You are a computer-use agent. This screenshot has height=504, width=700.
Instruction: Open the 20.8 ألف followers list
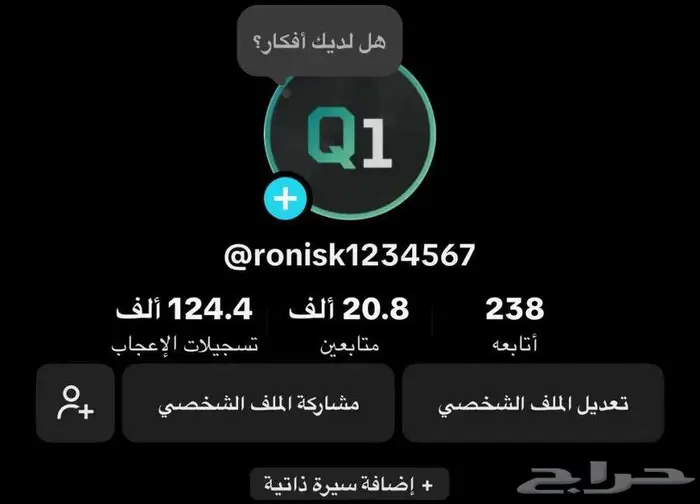348,324
